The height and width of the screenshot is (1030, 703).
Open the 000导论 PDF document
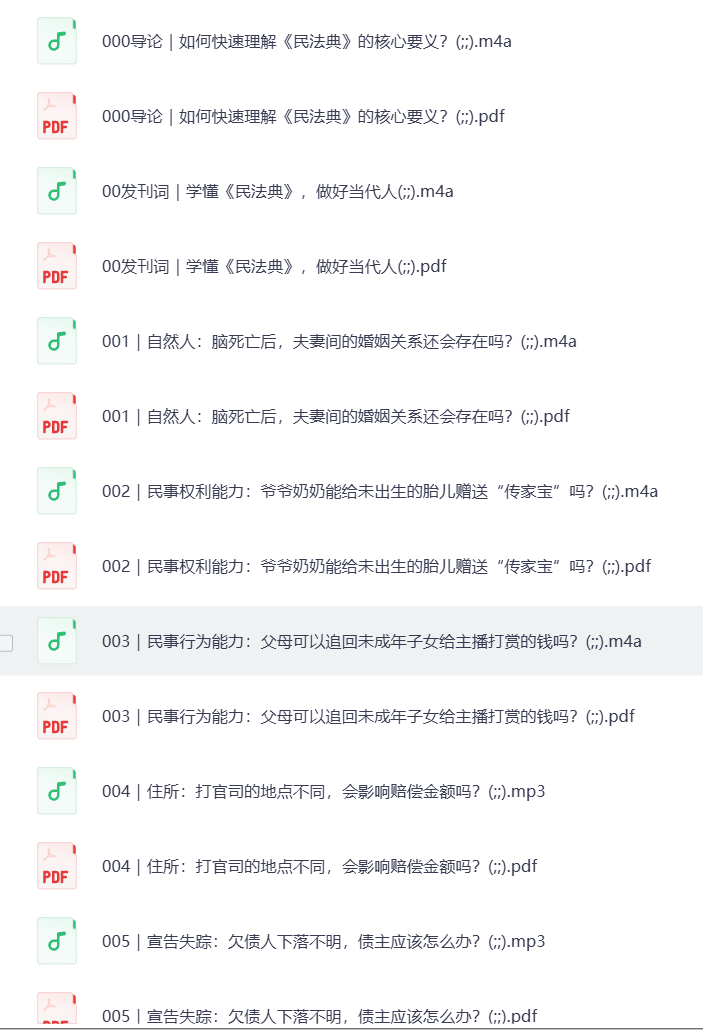pyautogui.click(x=302, y=116)
